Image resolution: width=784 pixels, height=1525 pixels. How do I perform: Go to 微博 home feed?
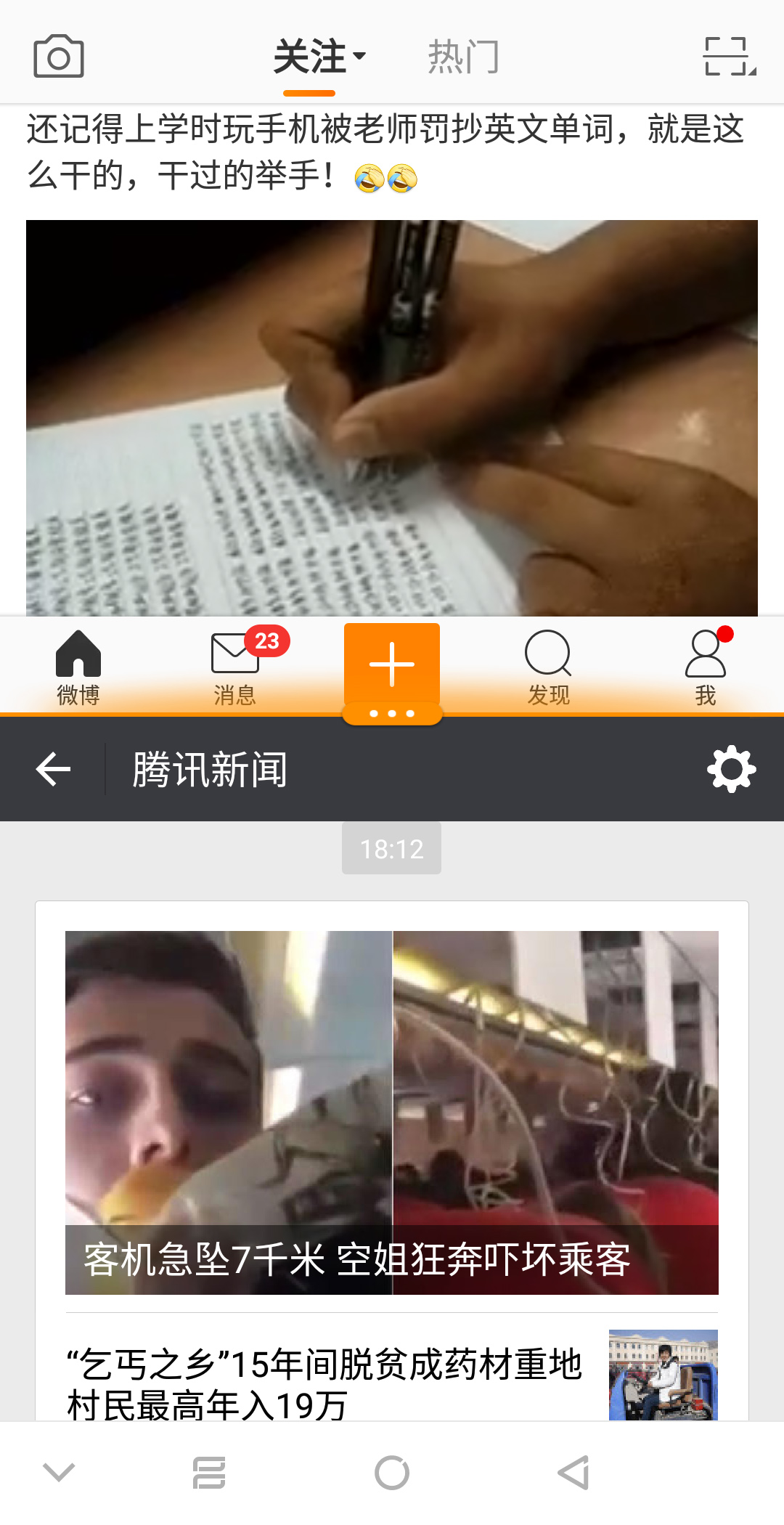[78, 667]
